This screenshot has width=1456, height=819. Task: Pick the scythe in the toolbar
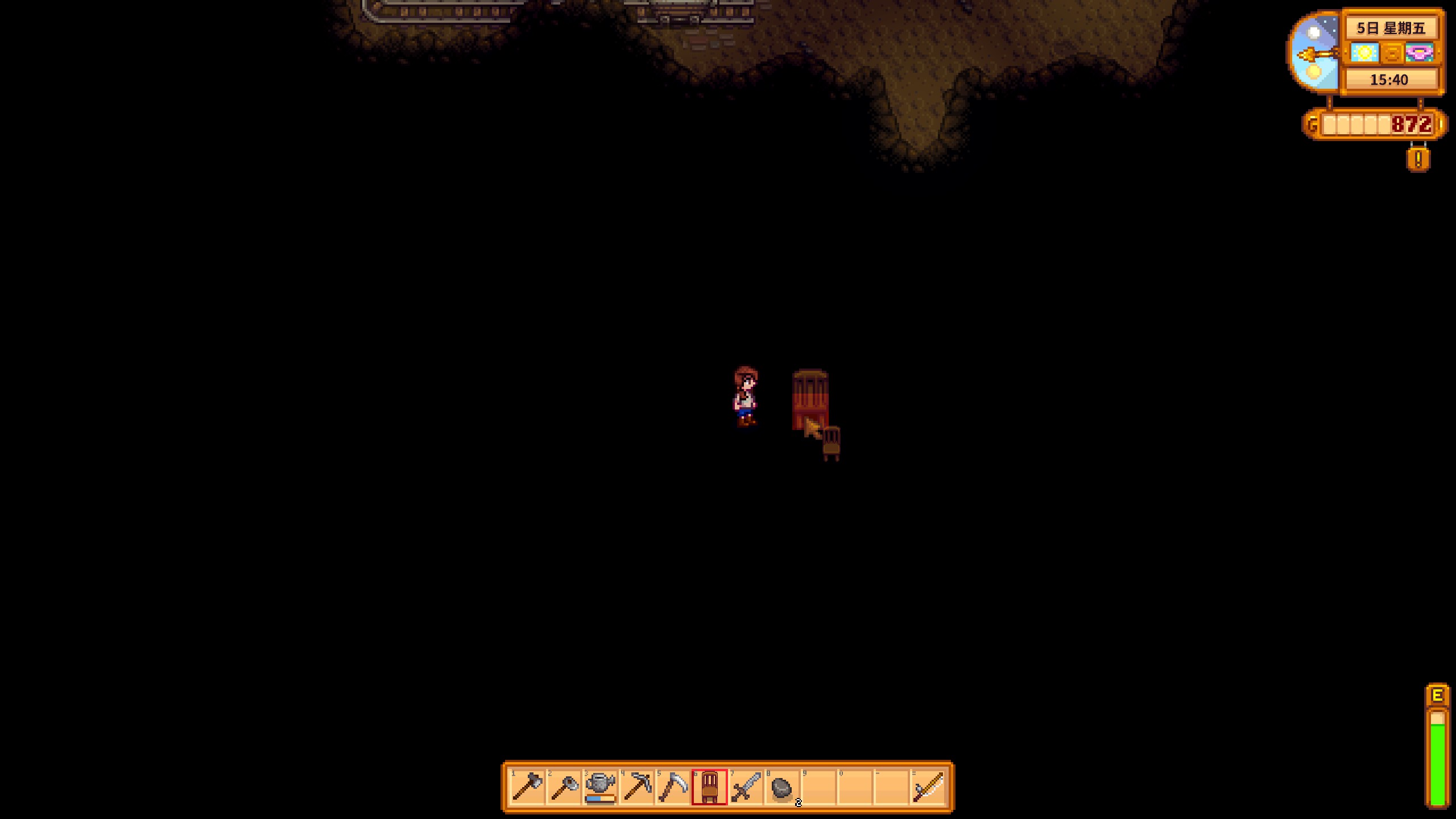(673, 787)
